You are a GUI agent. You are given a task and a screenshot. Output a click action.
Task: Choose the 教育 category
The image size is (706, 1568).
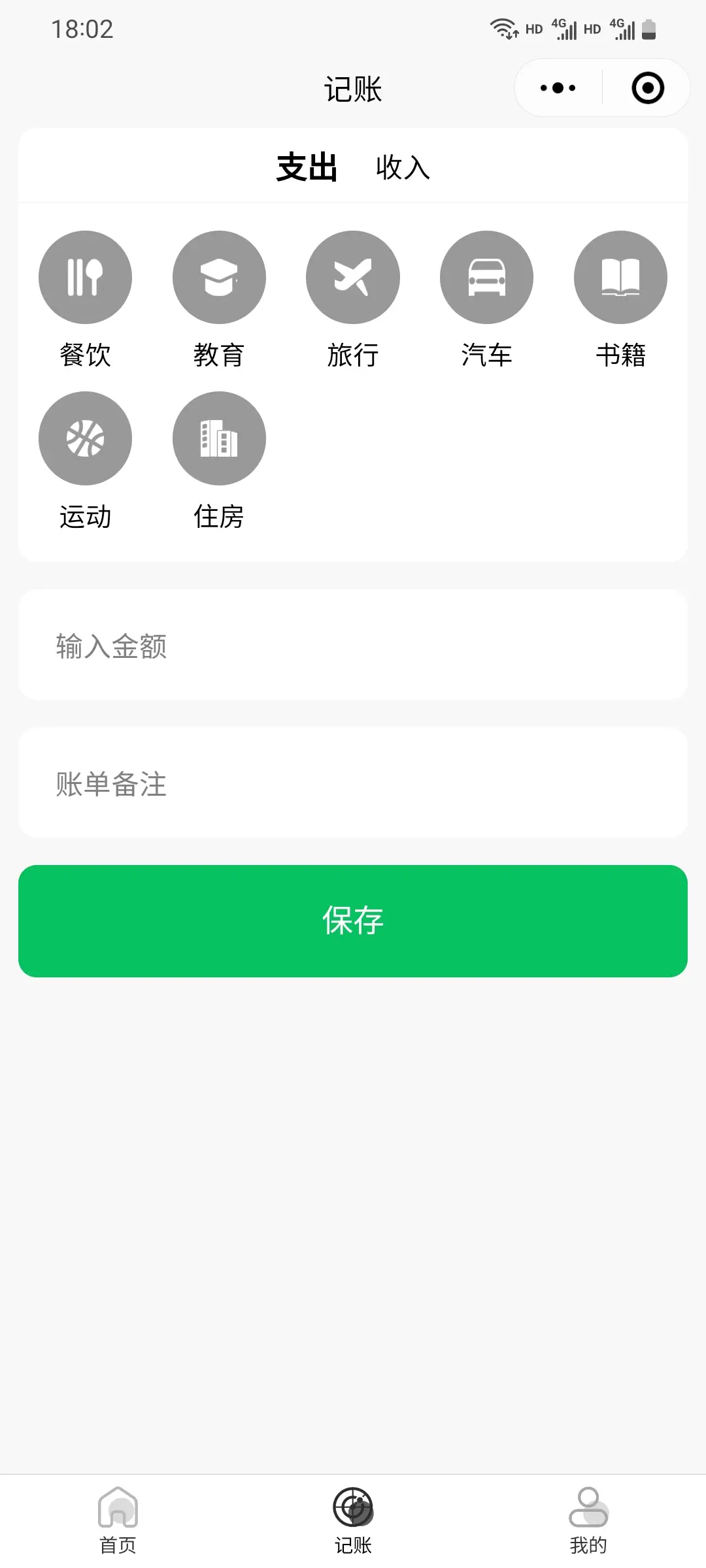click(x=219, y=300)
